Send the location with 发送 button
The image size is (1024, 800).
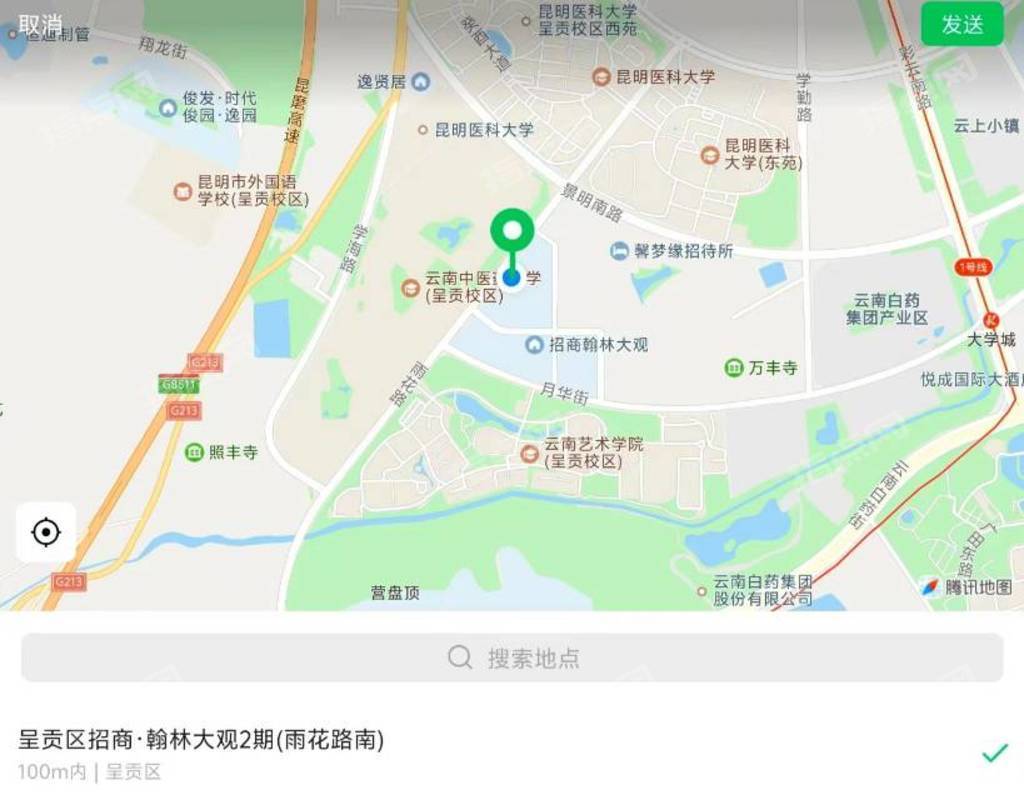961,24
